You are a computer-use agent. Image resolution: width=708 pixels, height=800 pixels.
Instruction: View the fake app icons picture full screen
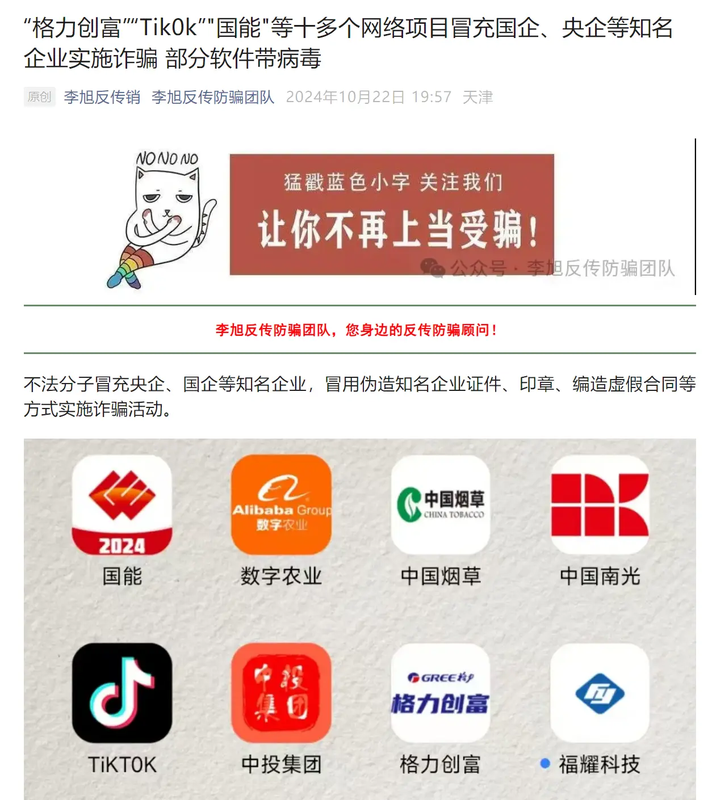(x=360, y=618)
